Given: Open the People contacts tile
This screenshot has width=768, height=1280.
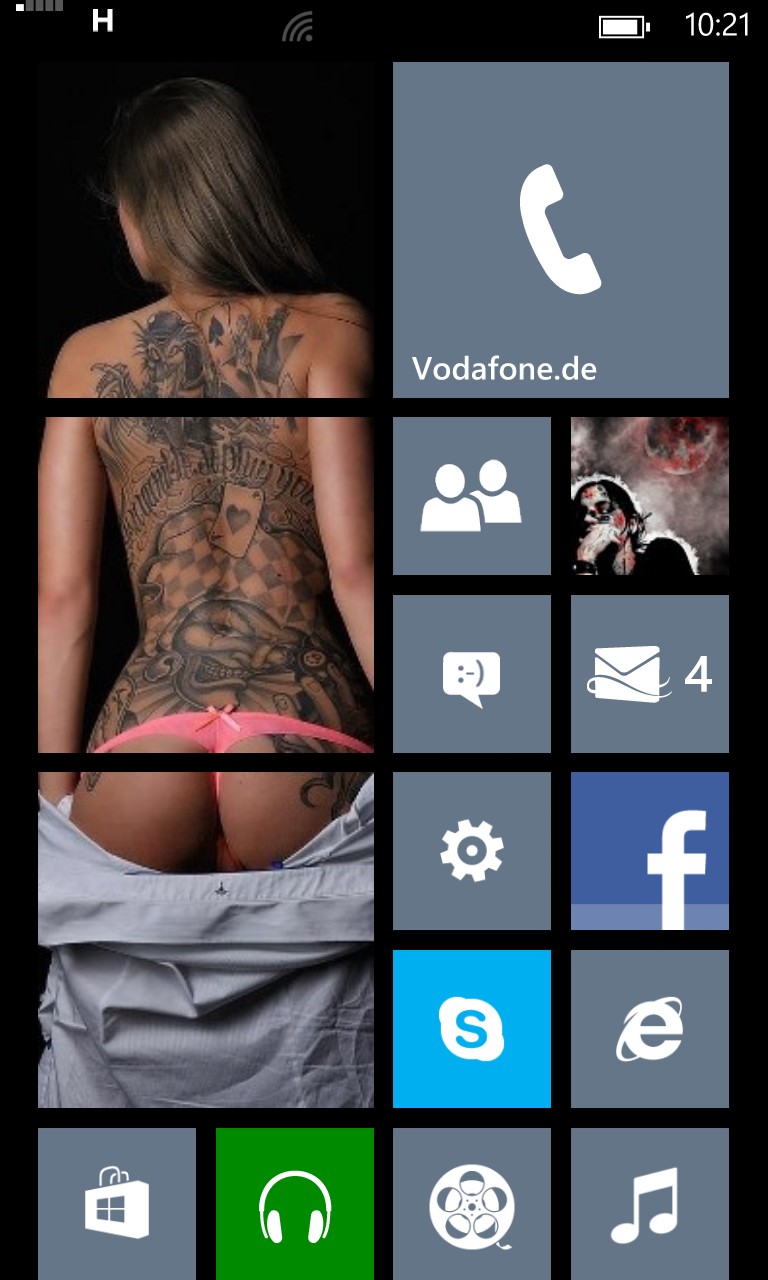Looking at the screenshot, I should click(x=472, y=496).
